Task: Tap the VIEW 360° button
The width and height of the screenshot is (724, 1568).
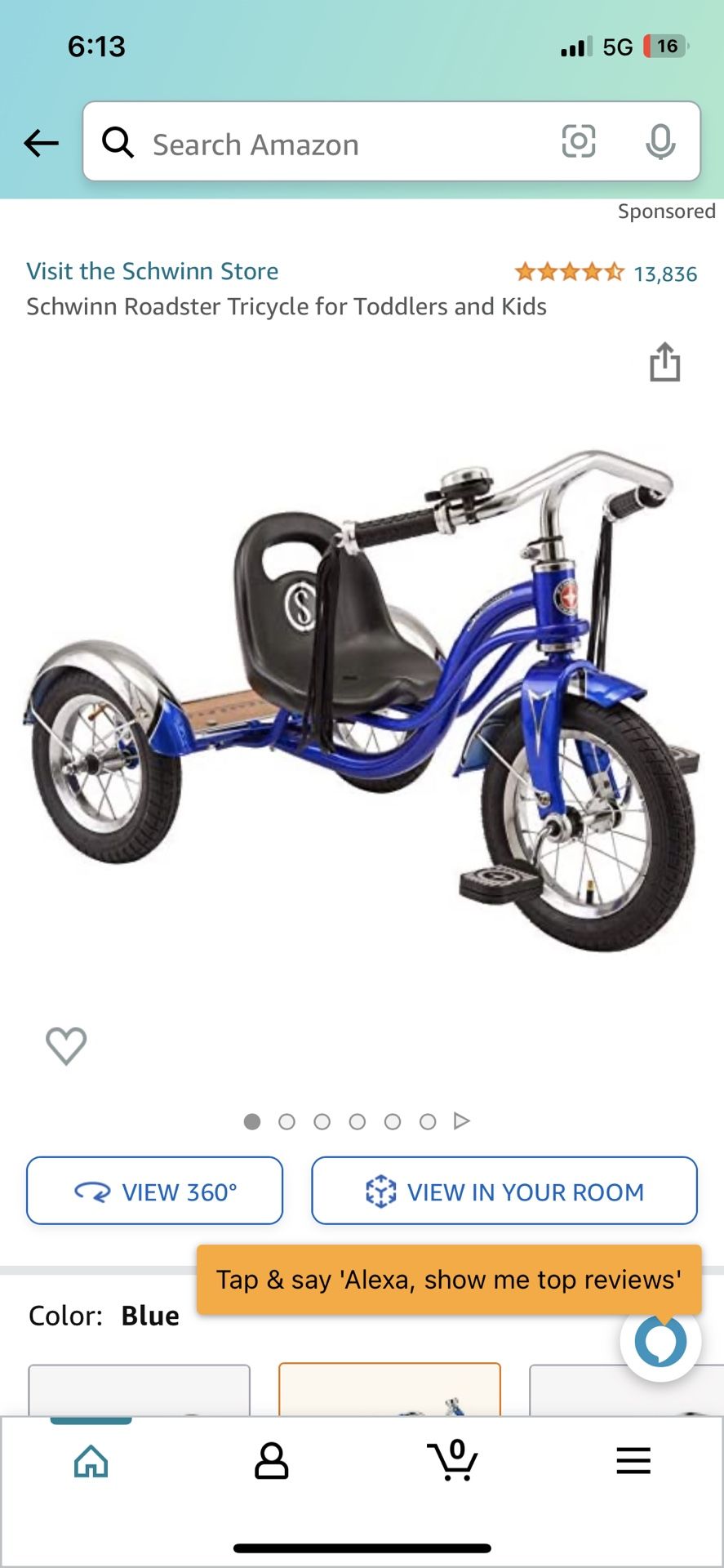Action: (x=154, y=1191)
